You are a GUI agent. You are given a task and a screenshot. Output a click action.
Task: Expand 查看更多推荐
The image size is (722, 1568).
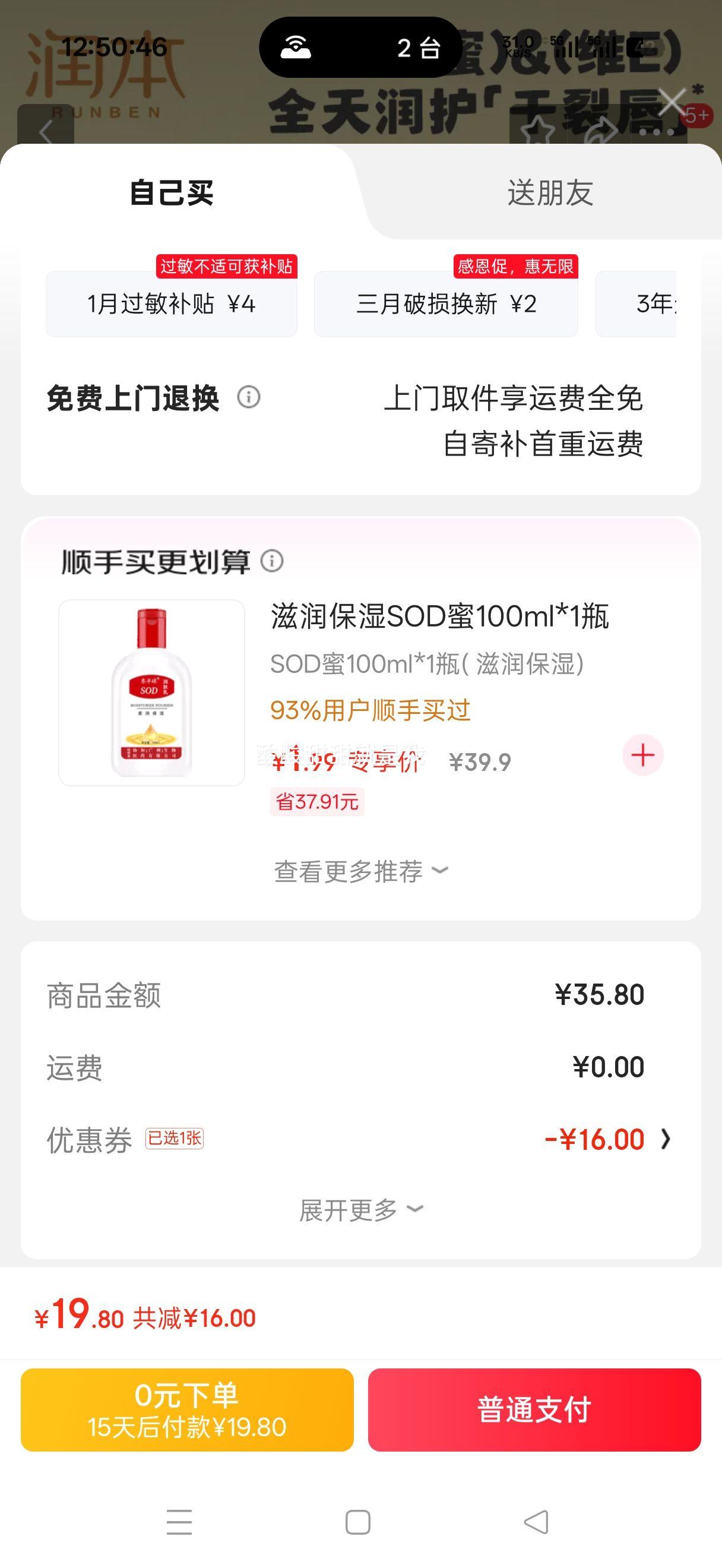[360, 871]
